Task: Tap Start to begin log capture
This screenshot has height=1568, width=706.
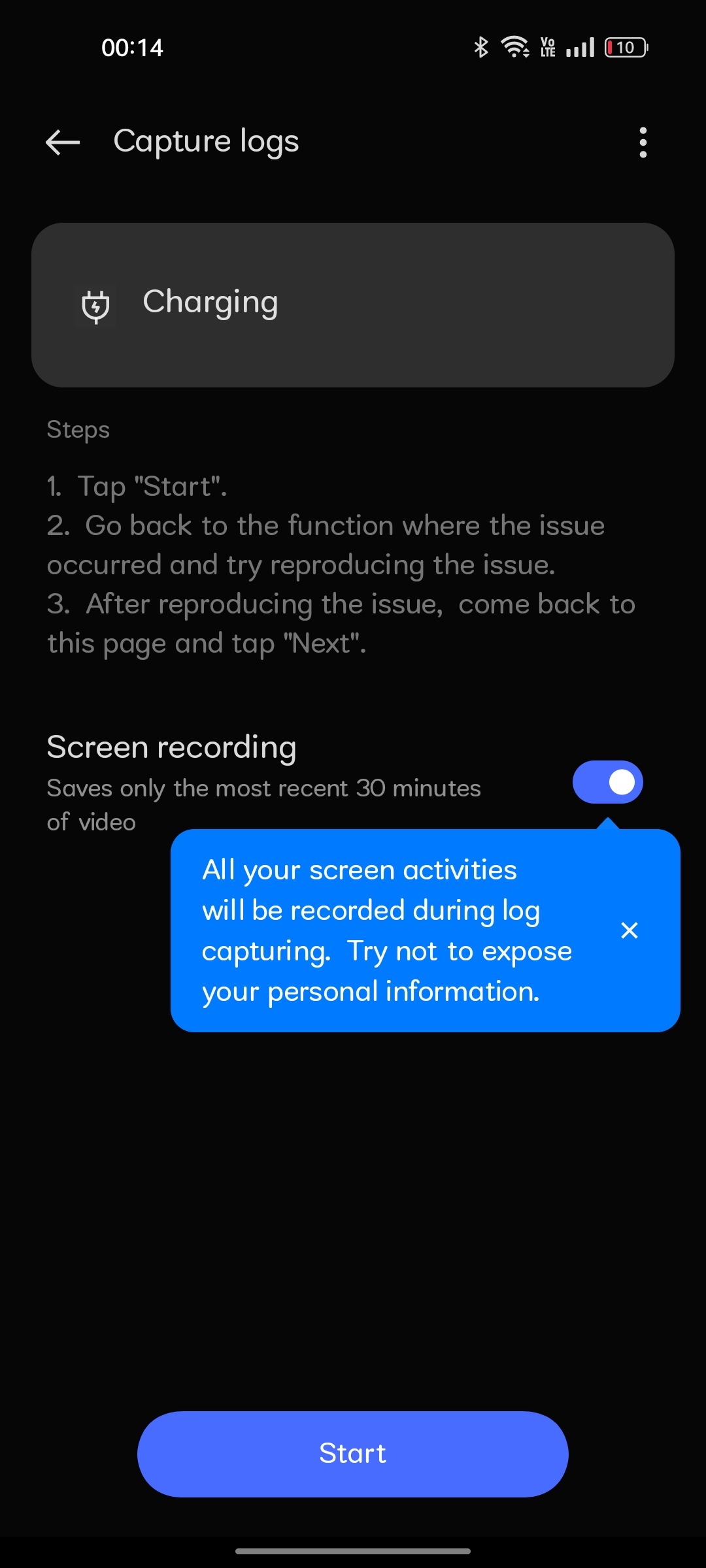Action: [353, 1454]
